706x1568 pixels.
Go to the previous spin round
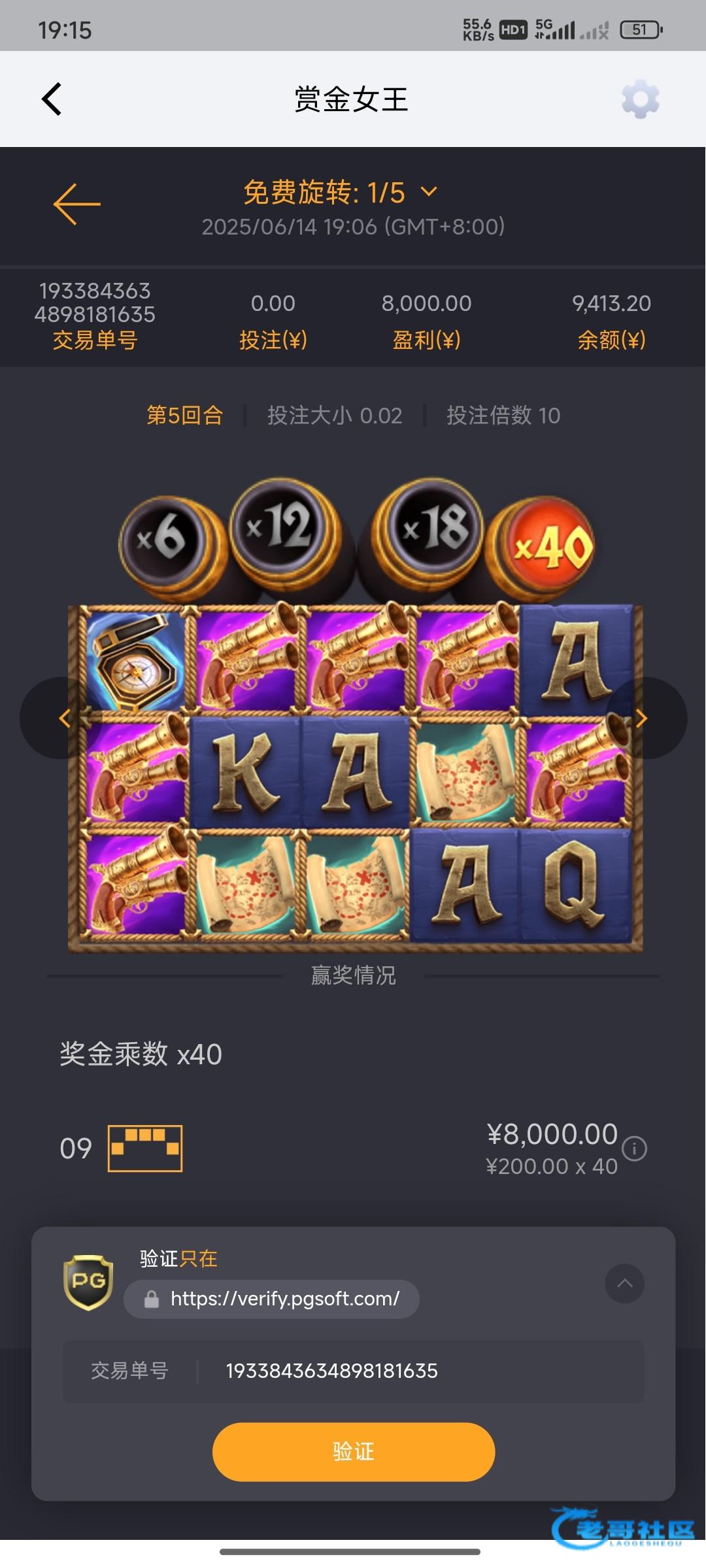(x=63, y=718)
